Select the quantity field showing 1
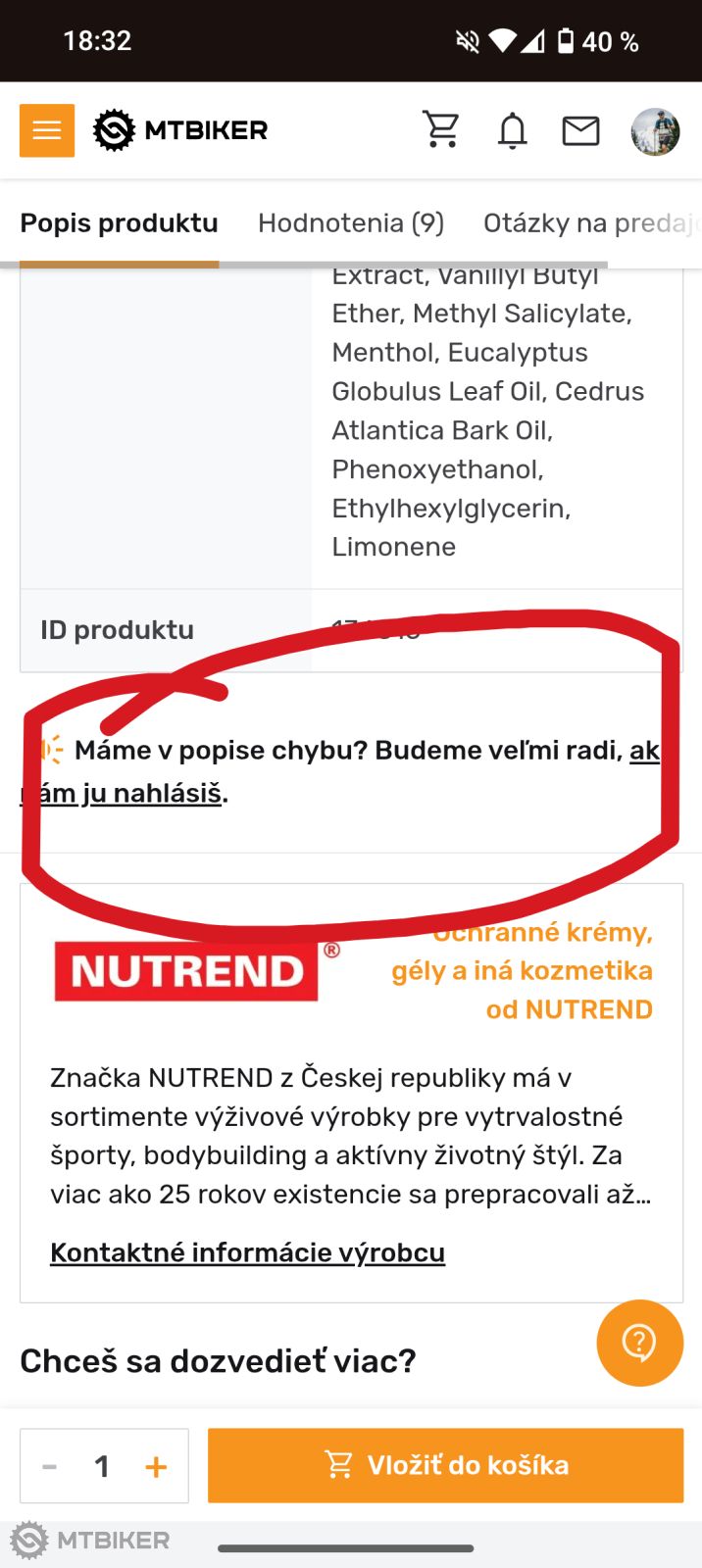The image size is (702, 1568). 102,1466
